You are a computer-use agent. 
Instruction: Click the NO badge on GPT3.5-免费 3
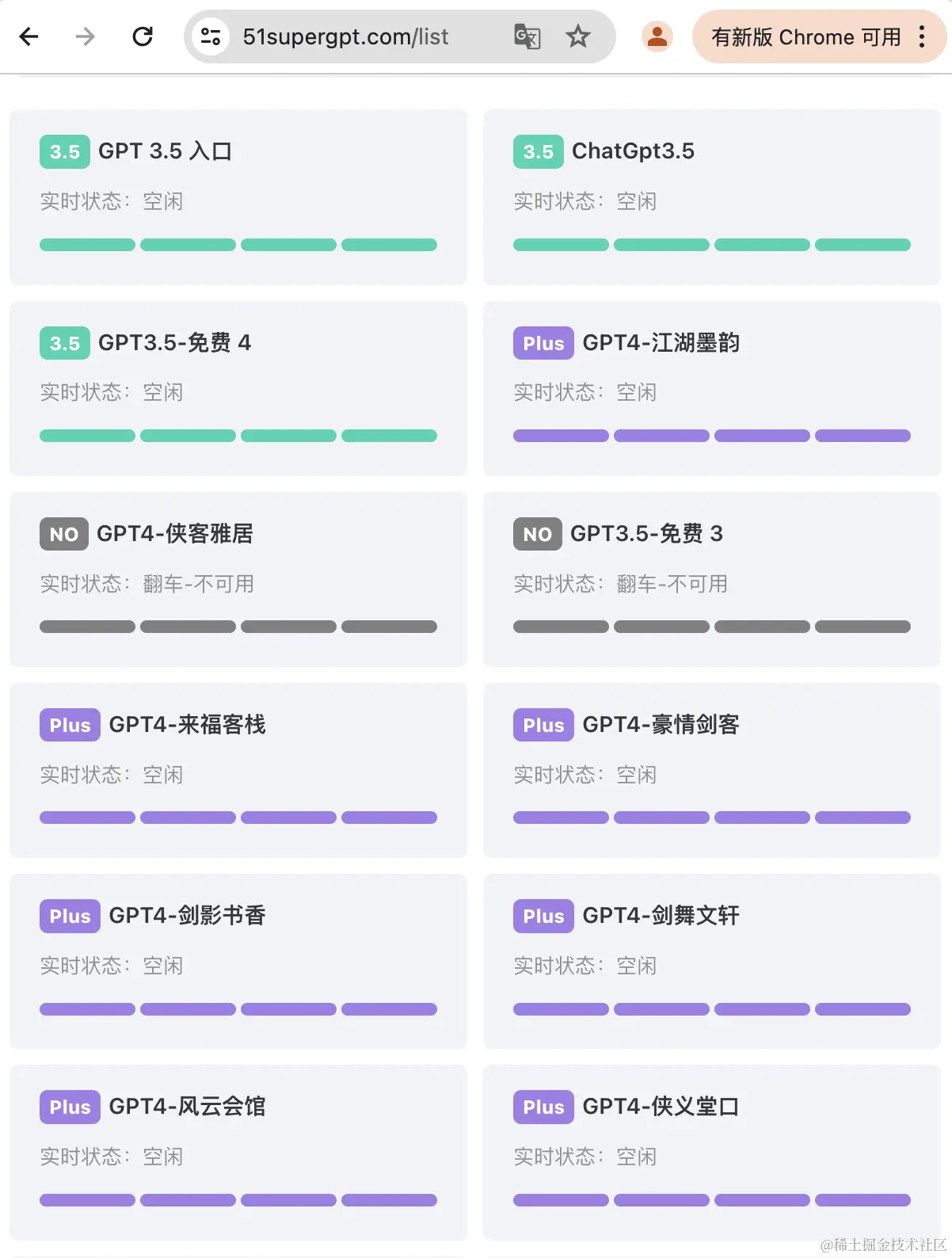pyautogui.click(x=537, y=534)
